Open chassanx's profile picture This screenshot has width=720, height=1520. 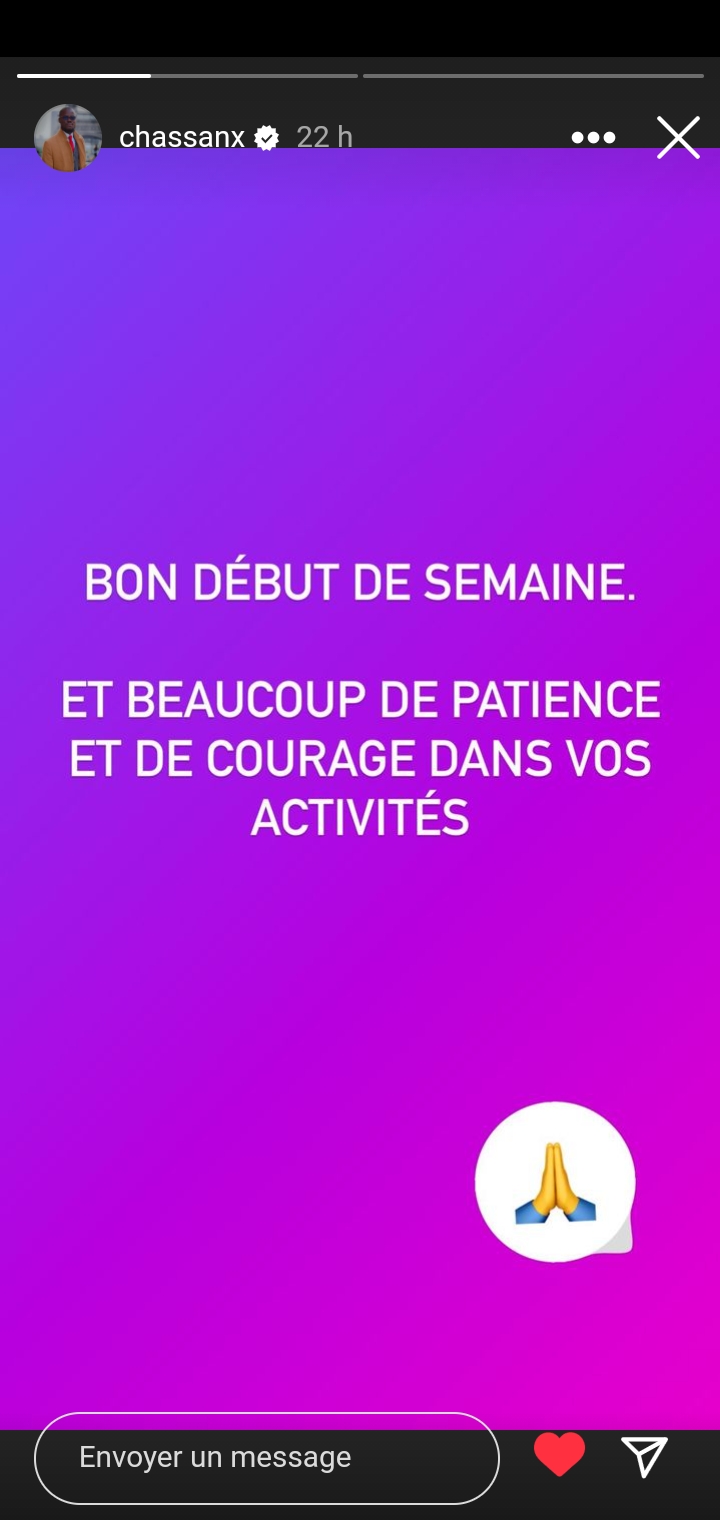click(68, 137)
